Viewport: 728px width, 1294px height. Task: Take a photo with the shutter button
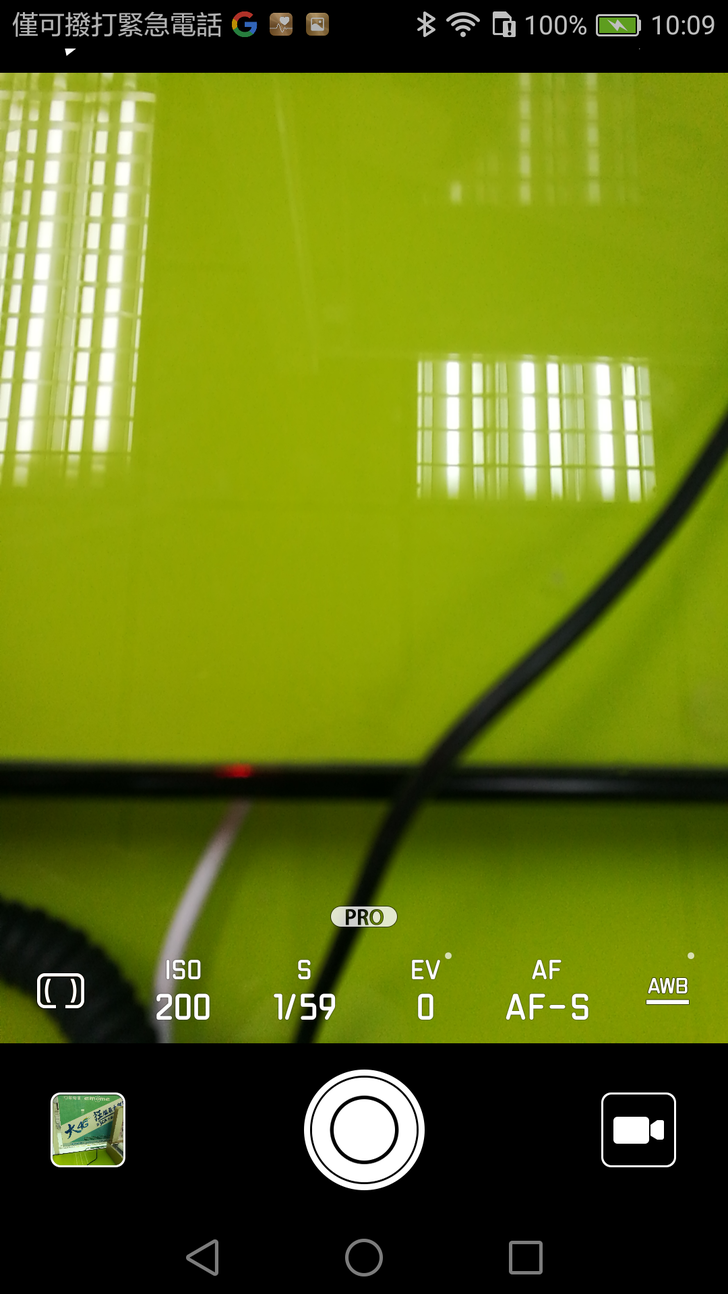tap(364, 1130)
